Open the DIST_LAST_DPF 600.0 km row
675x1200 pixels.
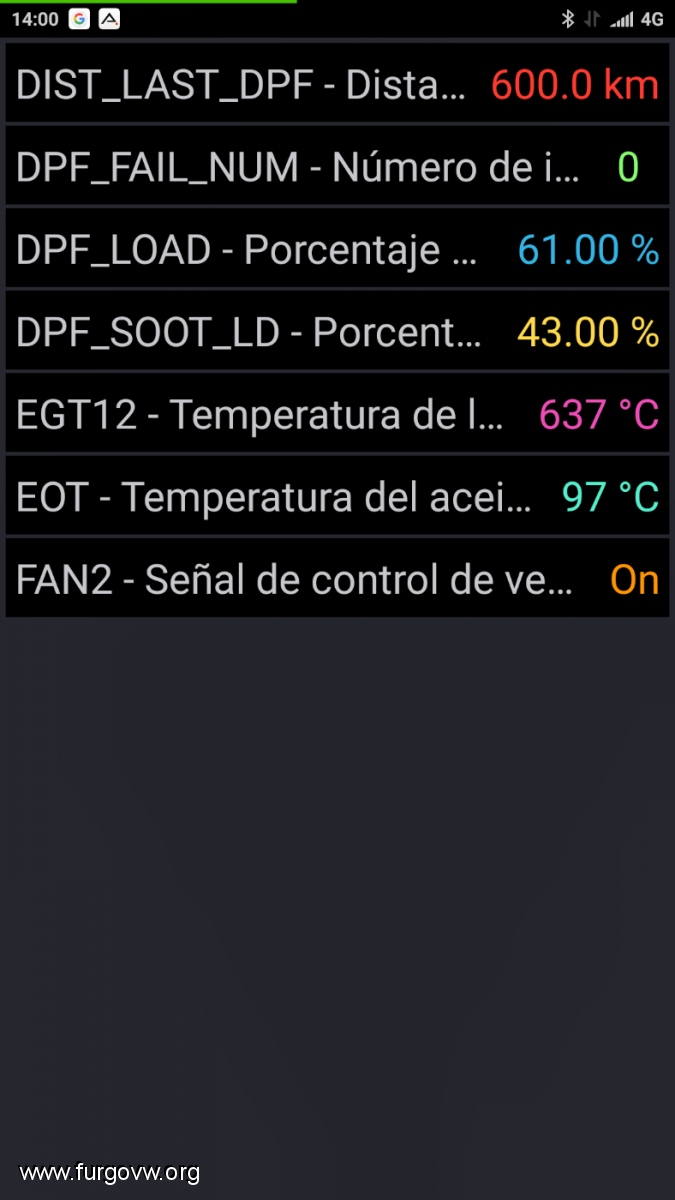(337, 83)
